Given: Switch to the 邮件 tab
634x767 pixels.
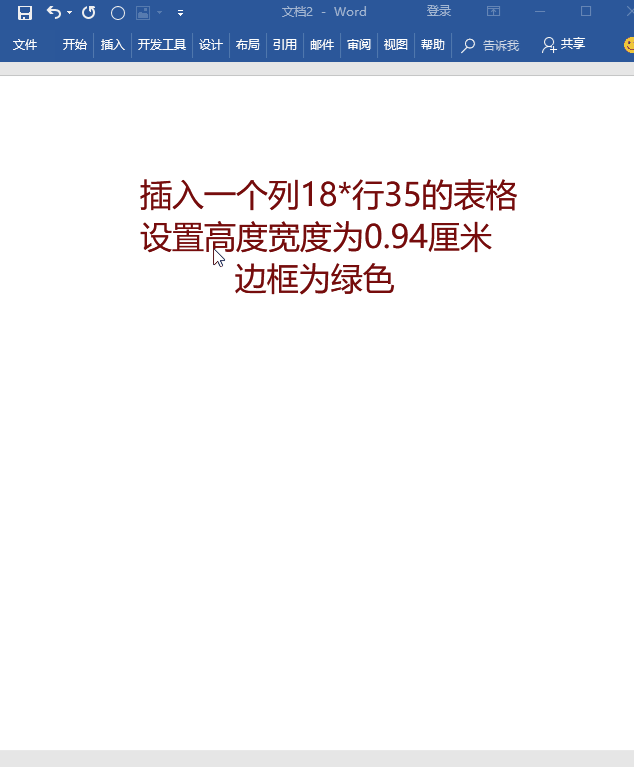Looking at the screenshot, I should point(322,45).
